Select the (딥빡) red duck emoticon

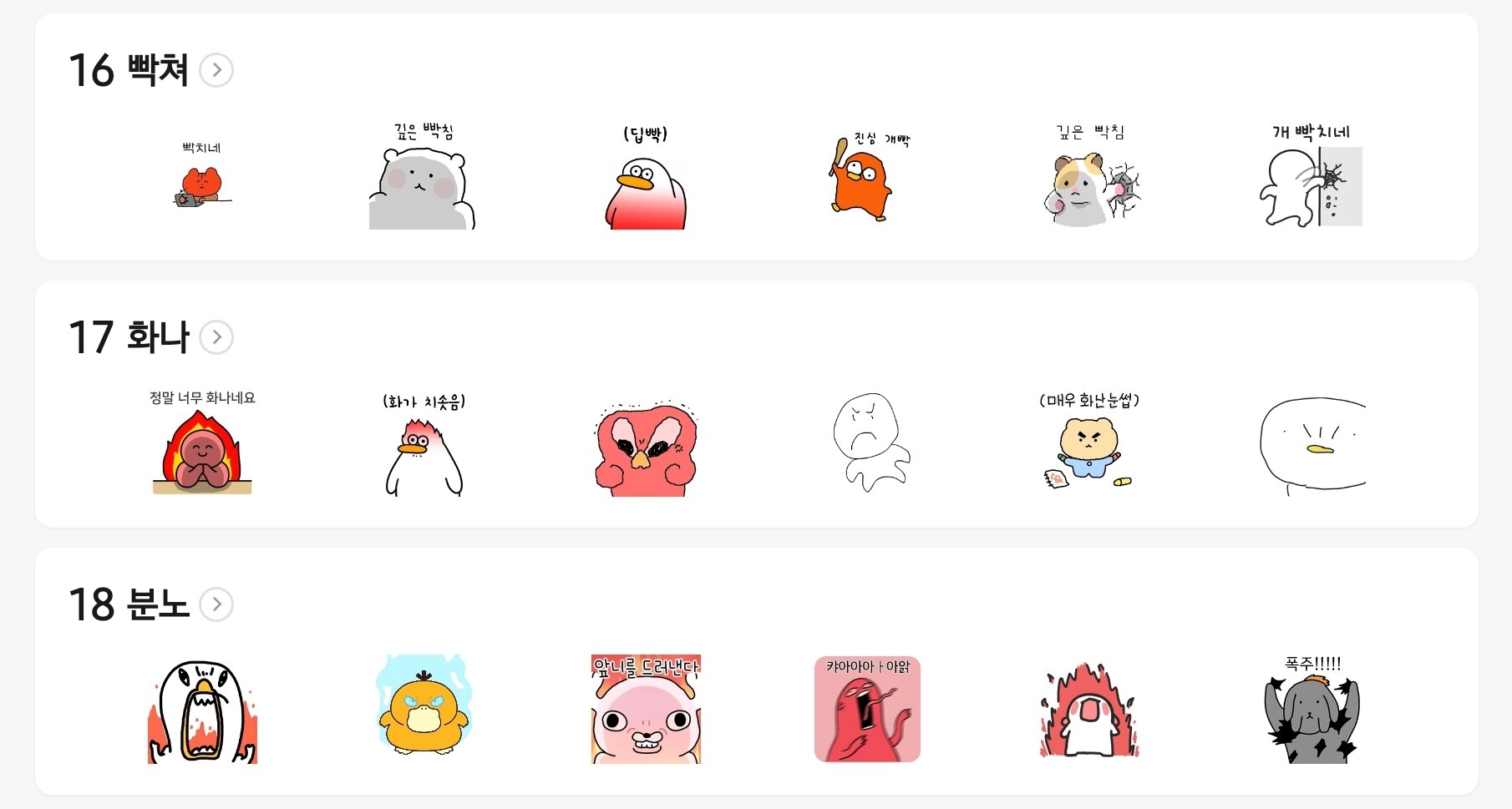coord(645,179)
